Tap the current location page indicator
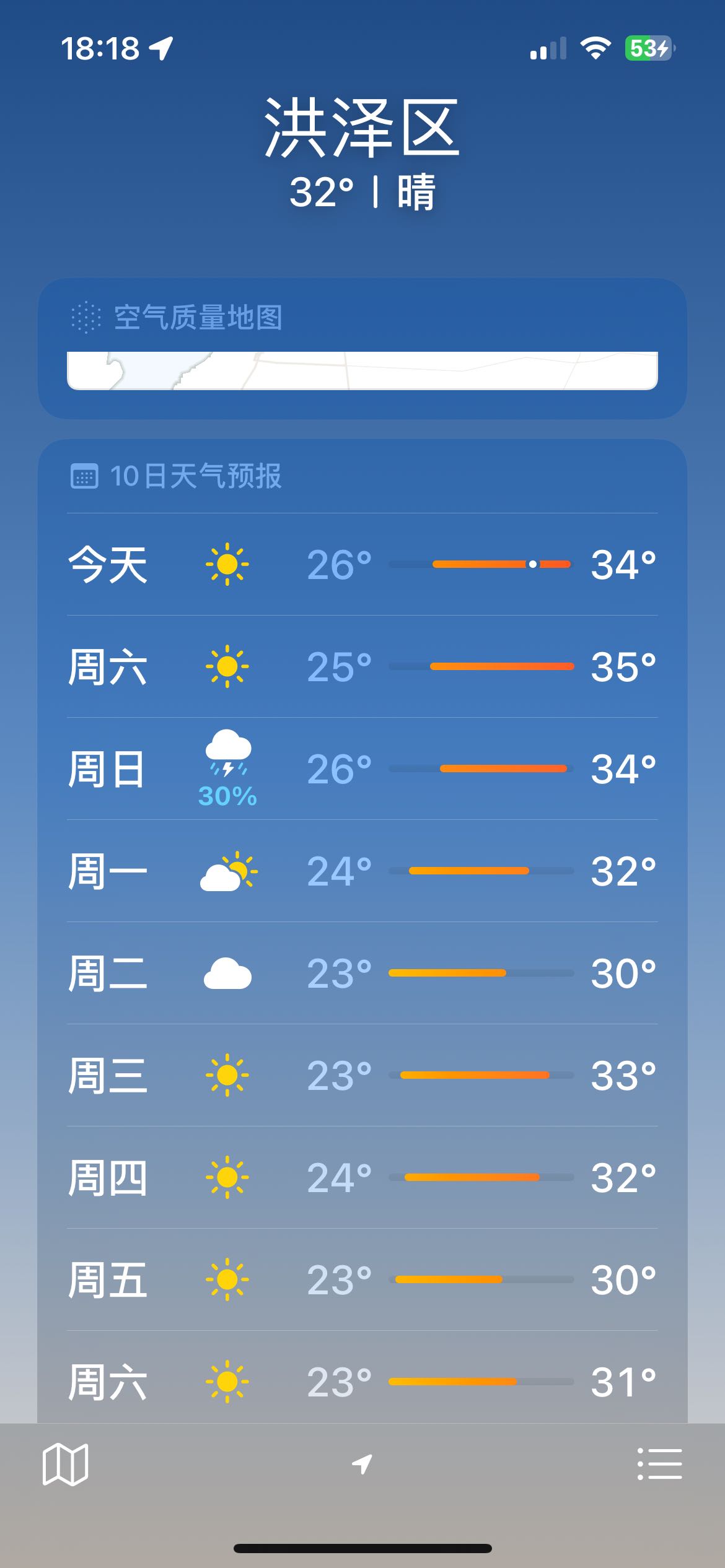 pyautogui.click(x=362, y=1464)
